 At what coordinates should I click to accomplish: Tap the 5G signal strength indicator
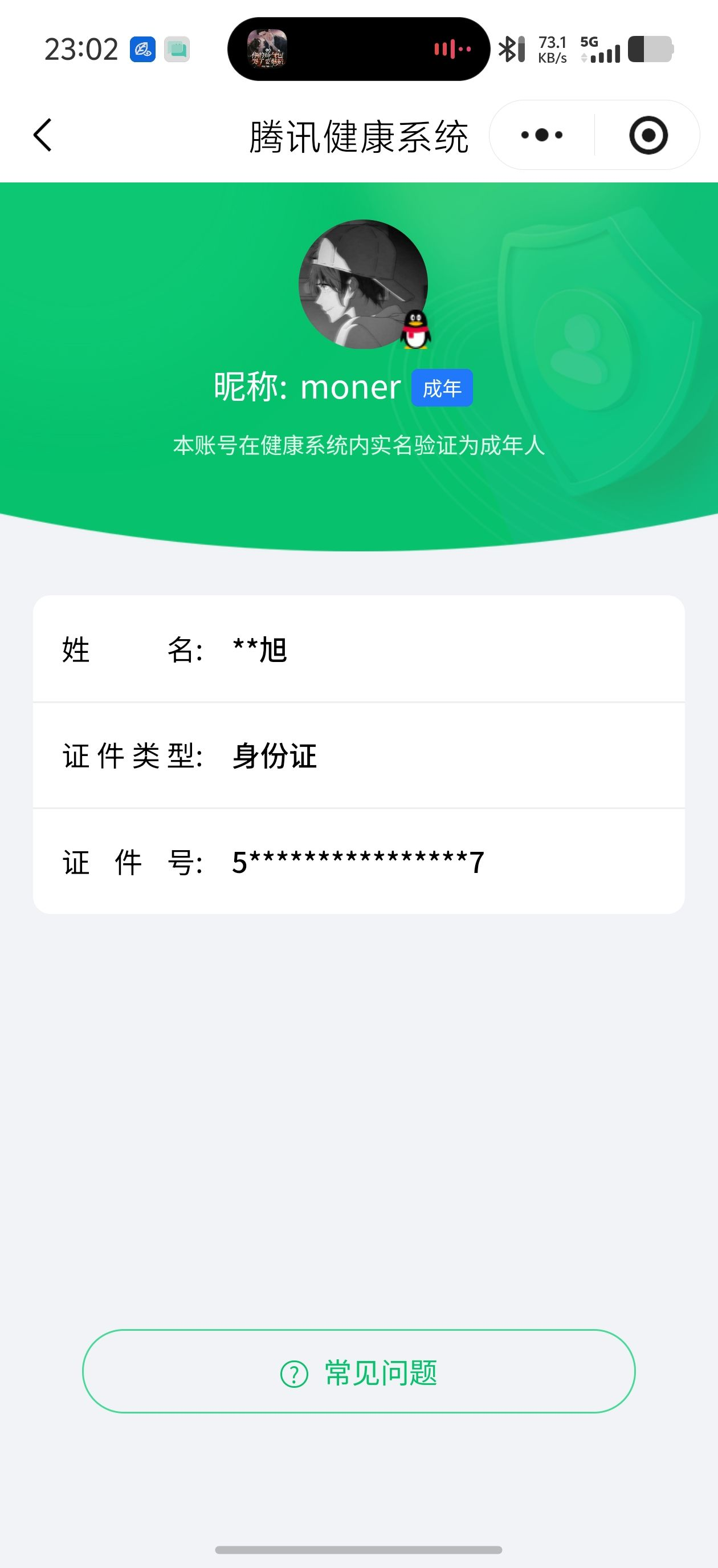tap(604, 50)
